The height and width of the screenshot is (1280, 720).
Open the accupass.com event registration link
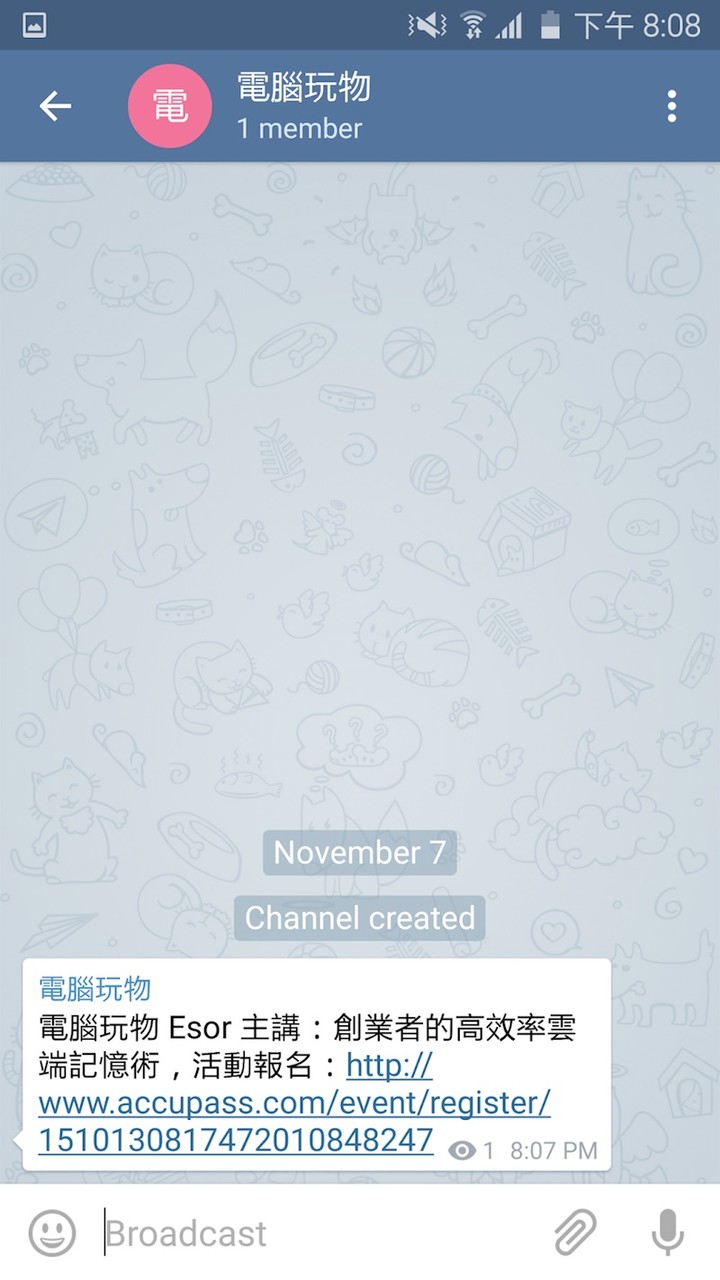pos(294,1104)
